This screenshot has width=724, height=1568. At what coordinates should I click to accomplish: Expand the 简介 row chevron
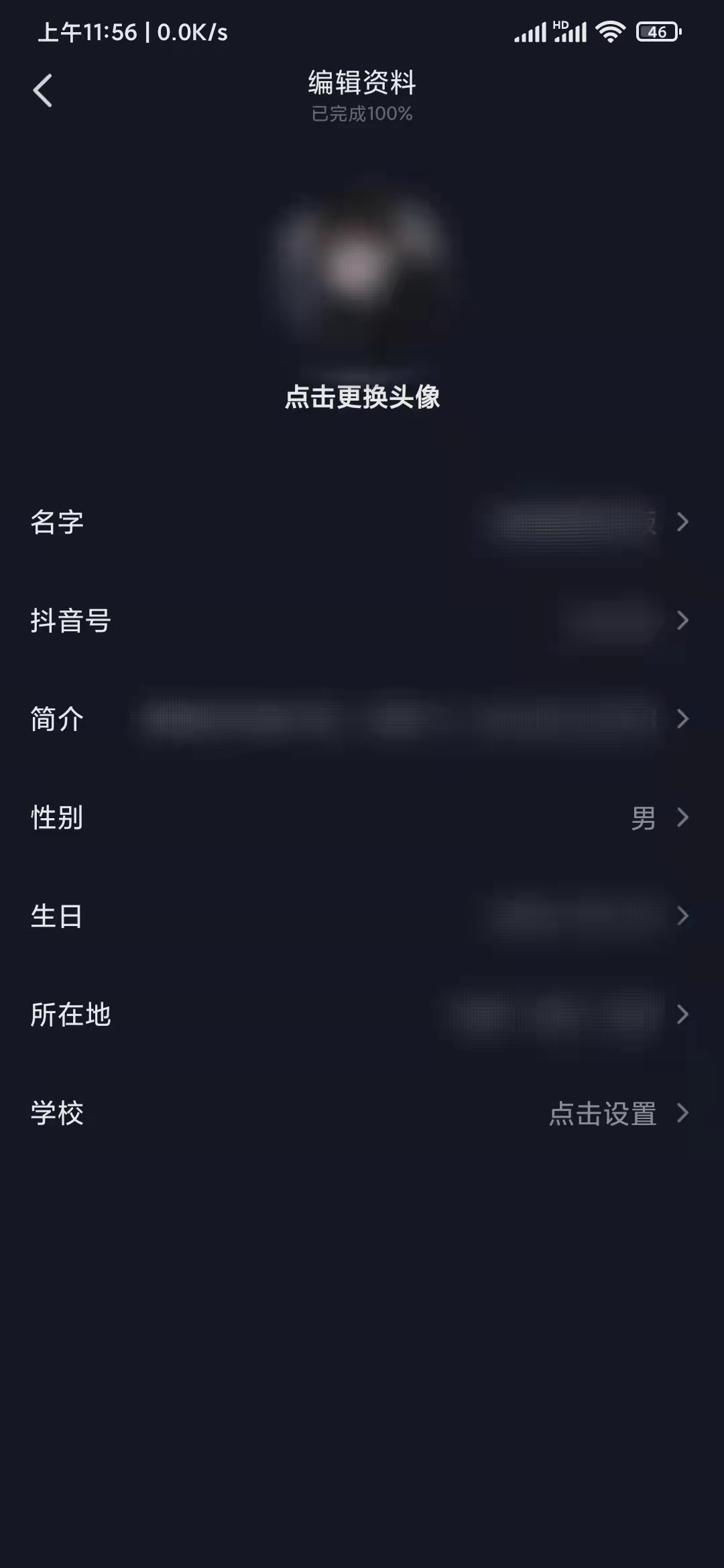coord(682,719)
